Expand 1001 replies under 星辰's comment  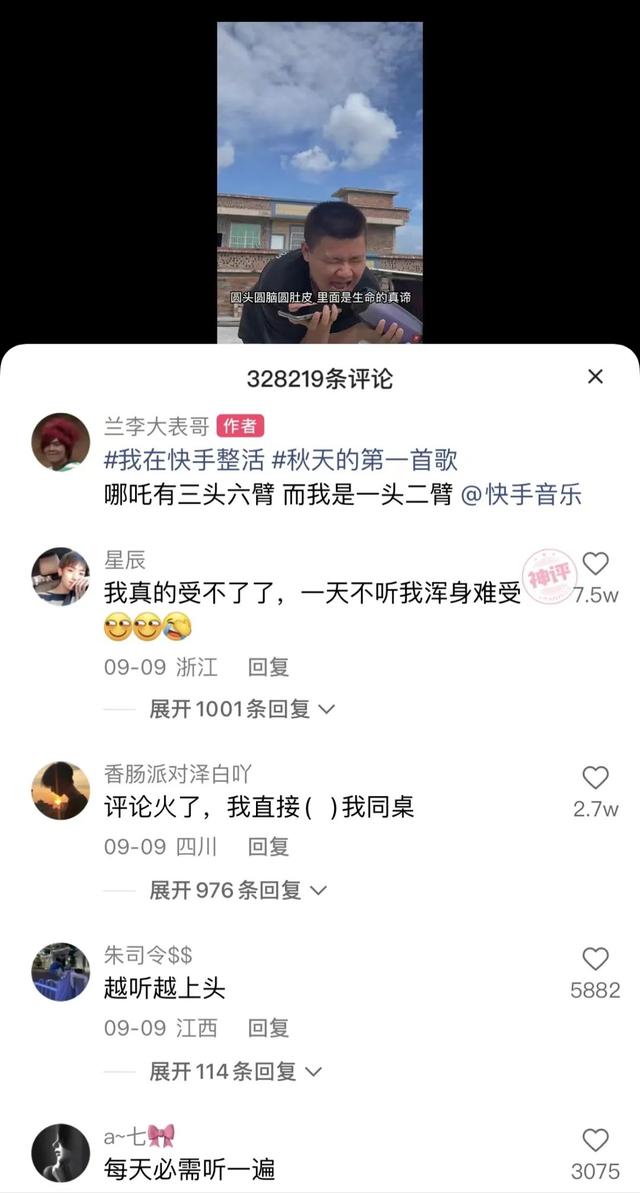pos(241,709)
